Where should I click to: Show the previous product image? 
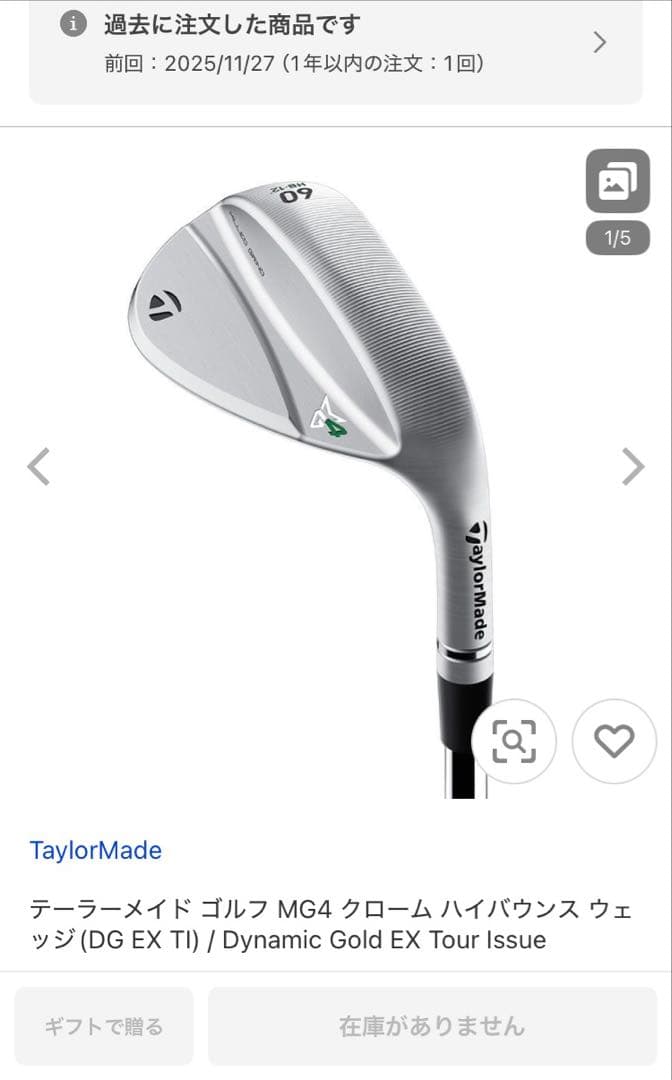(x=39, y=466)
